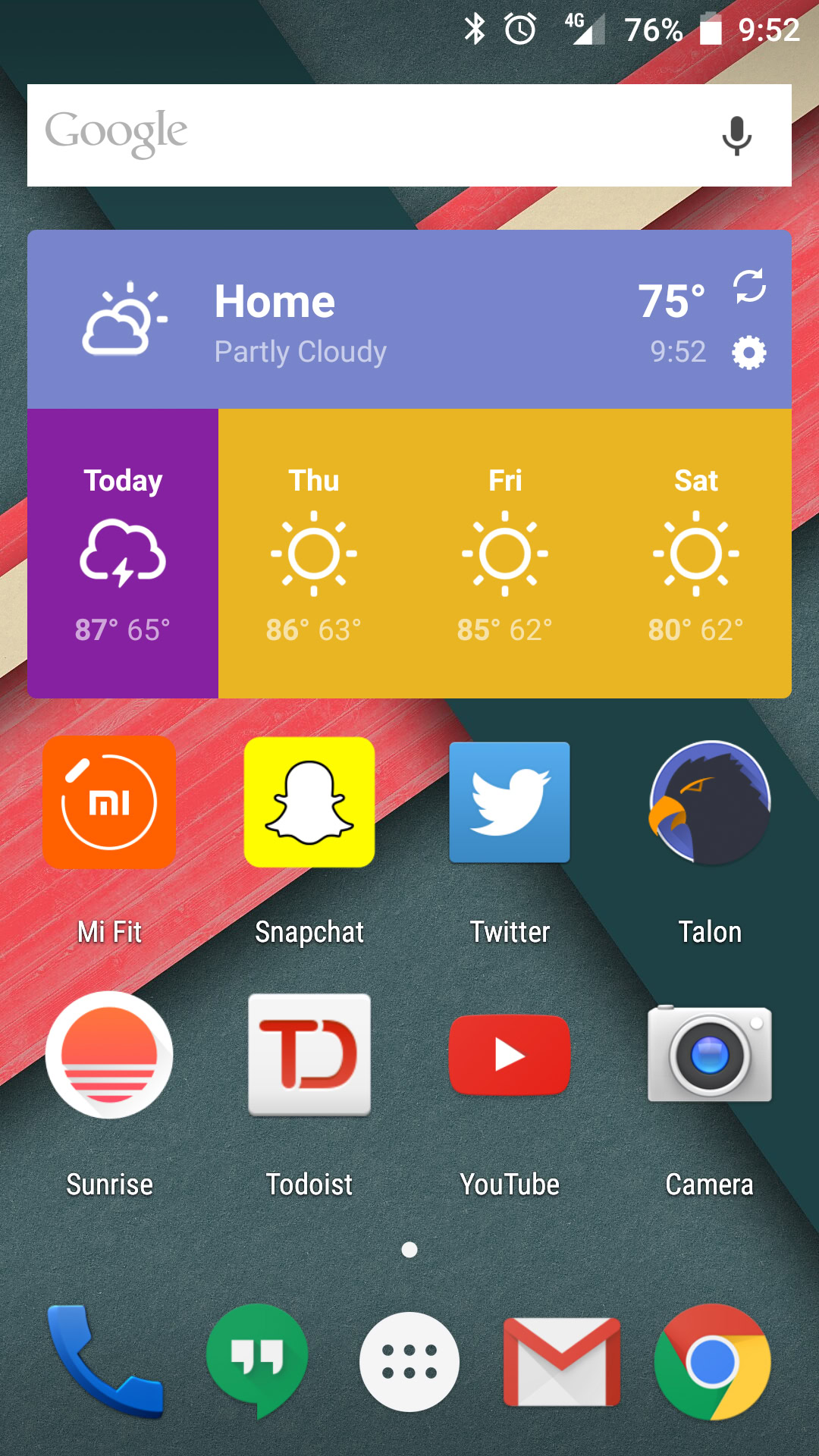Check Friday's forecast
Image resolution: width=819 pixels, height=1456 pixels.
[x=505, y=554]
